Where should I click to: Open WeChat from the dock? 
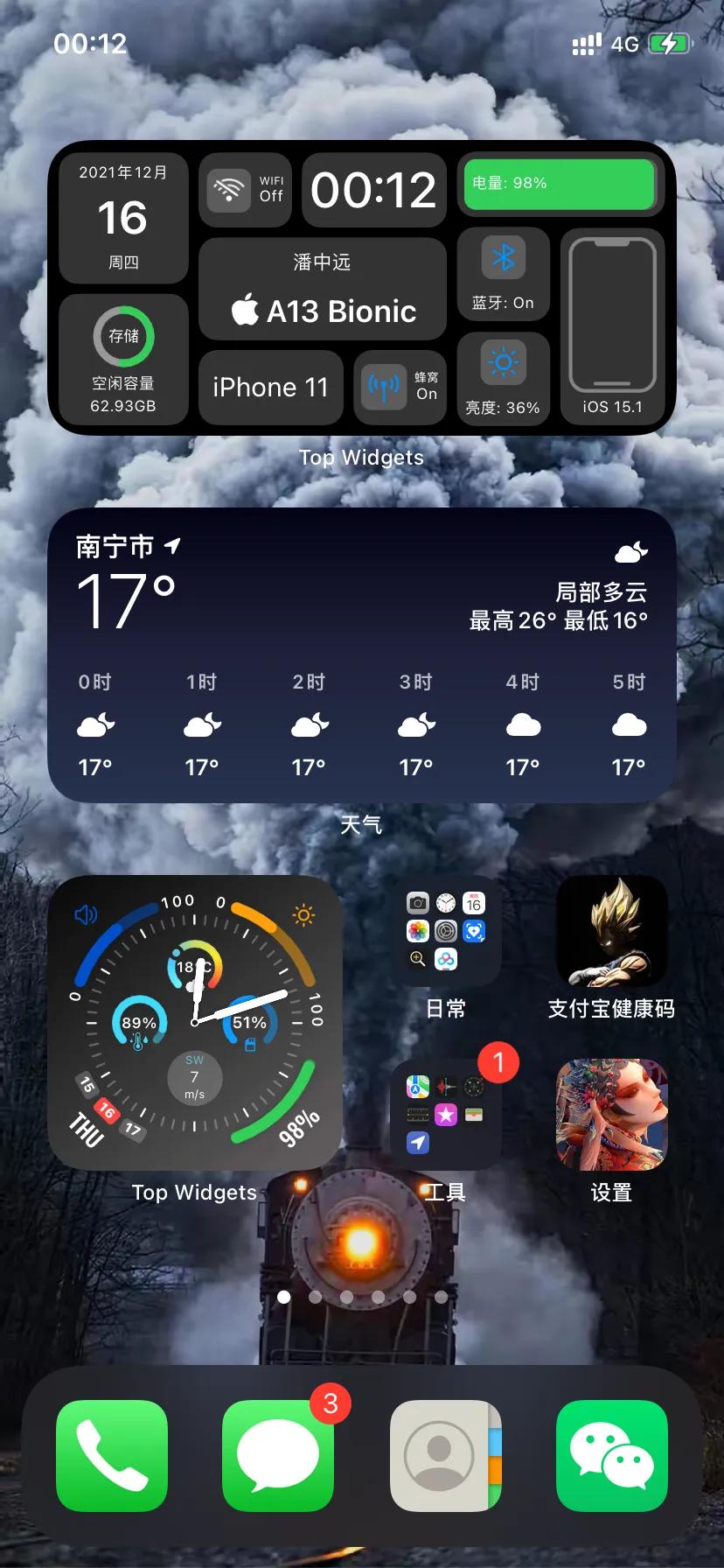click(x=610, y=1454)
